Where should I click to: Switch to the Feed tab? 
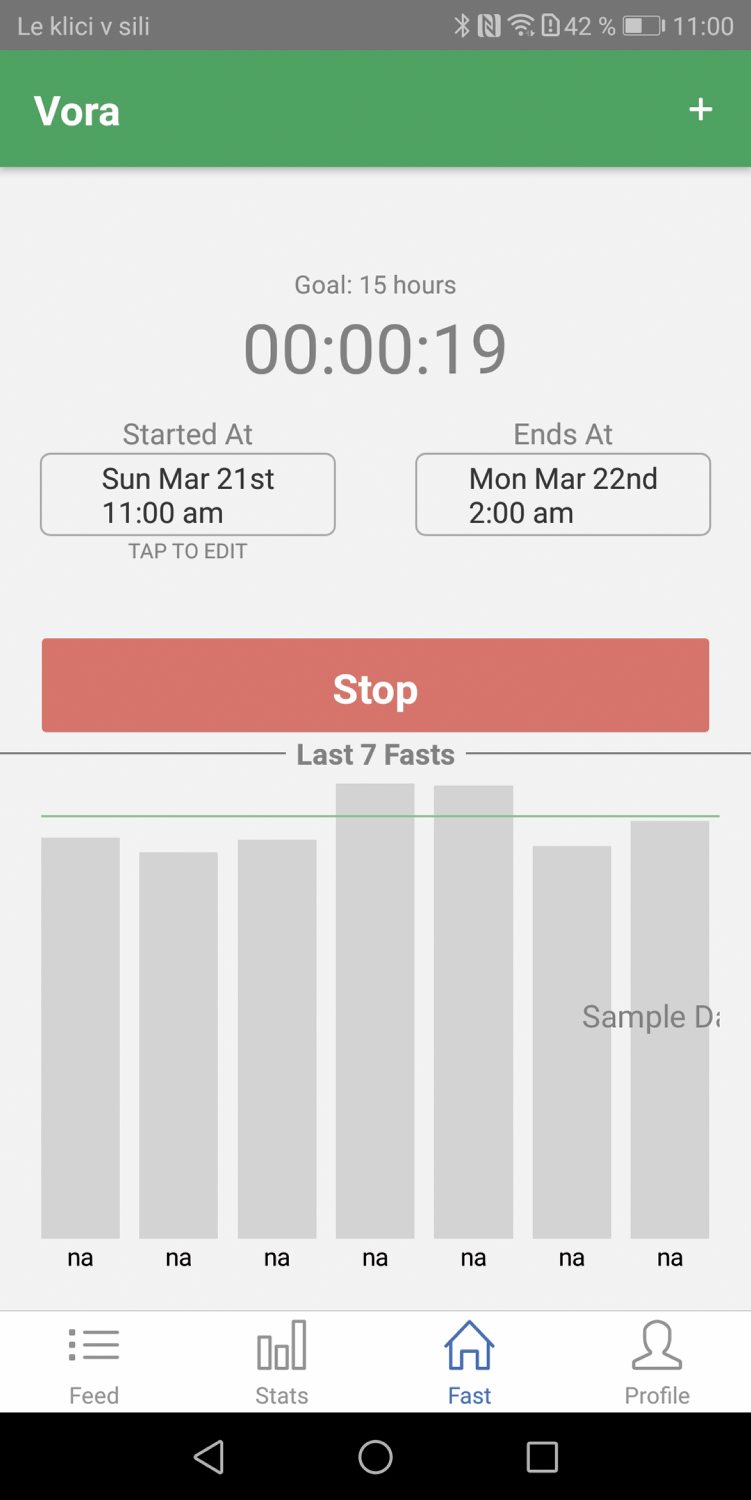click(94, 1363)
